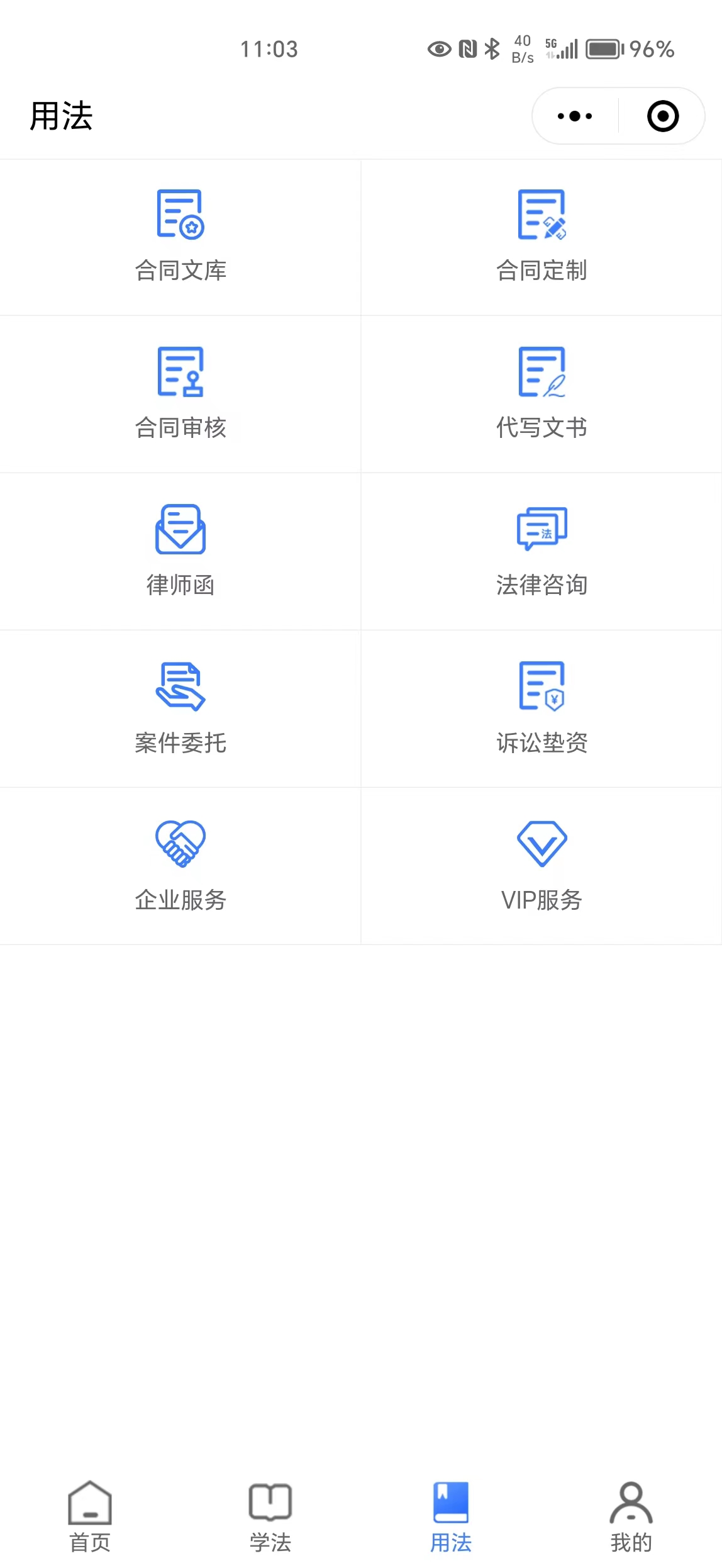The image size is (722, 1568).
Task: Open 合同定制 contract customization
Action: click(541, 237)
